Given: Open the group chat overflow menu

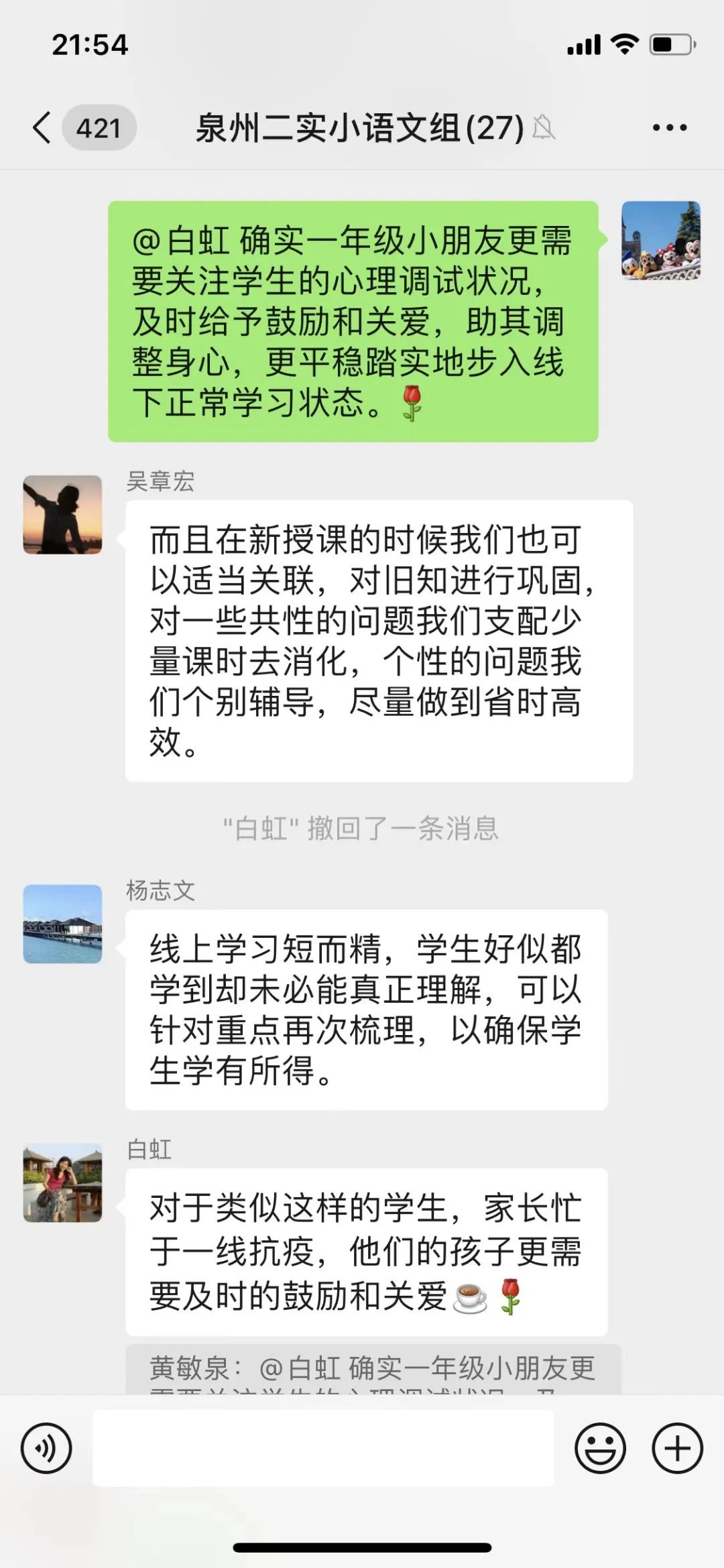Looking at the screenshot, I should tap(670, 127).
